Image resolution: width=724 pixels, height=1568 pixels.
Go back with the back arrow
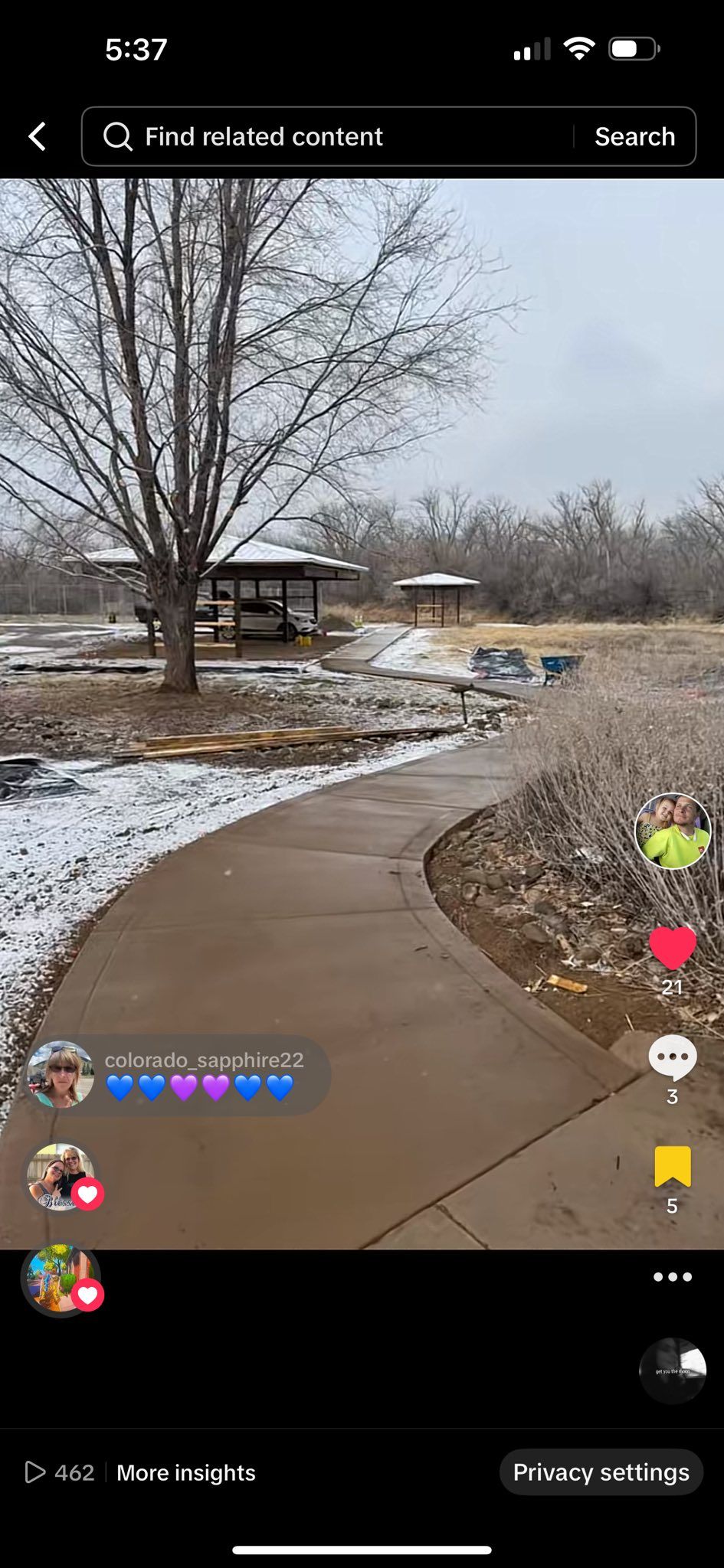tap(37, 137)
